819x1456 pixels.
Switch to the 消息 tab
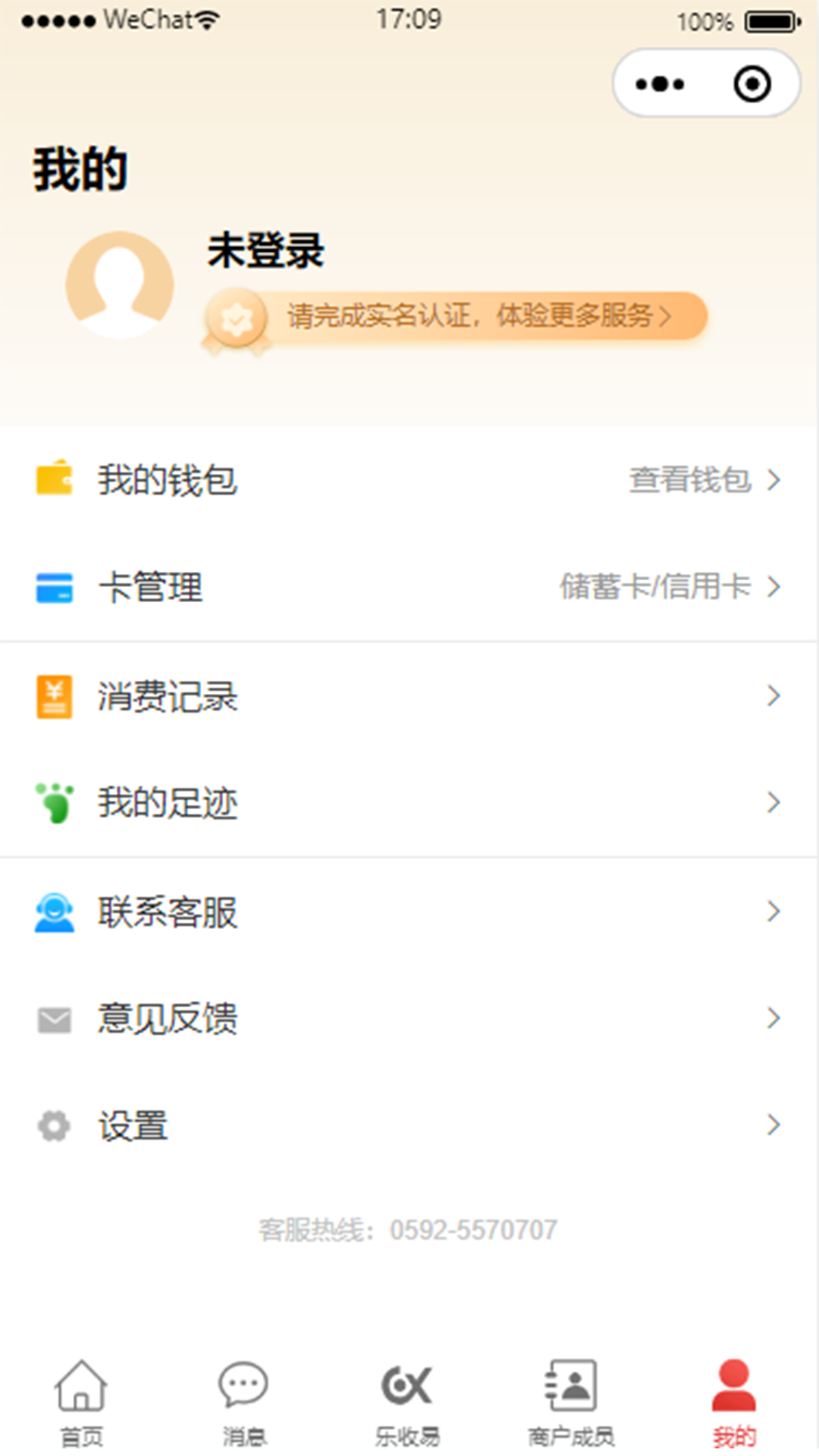pyautogui.click(x=243, y=1401)
